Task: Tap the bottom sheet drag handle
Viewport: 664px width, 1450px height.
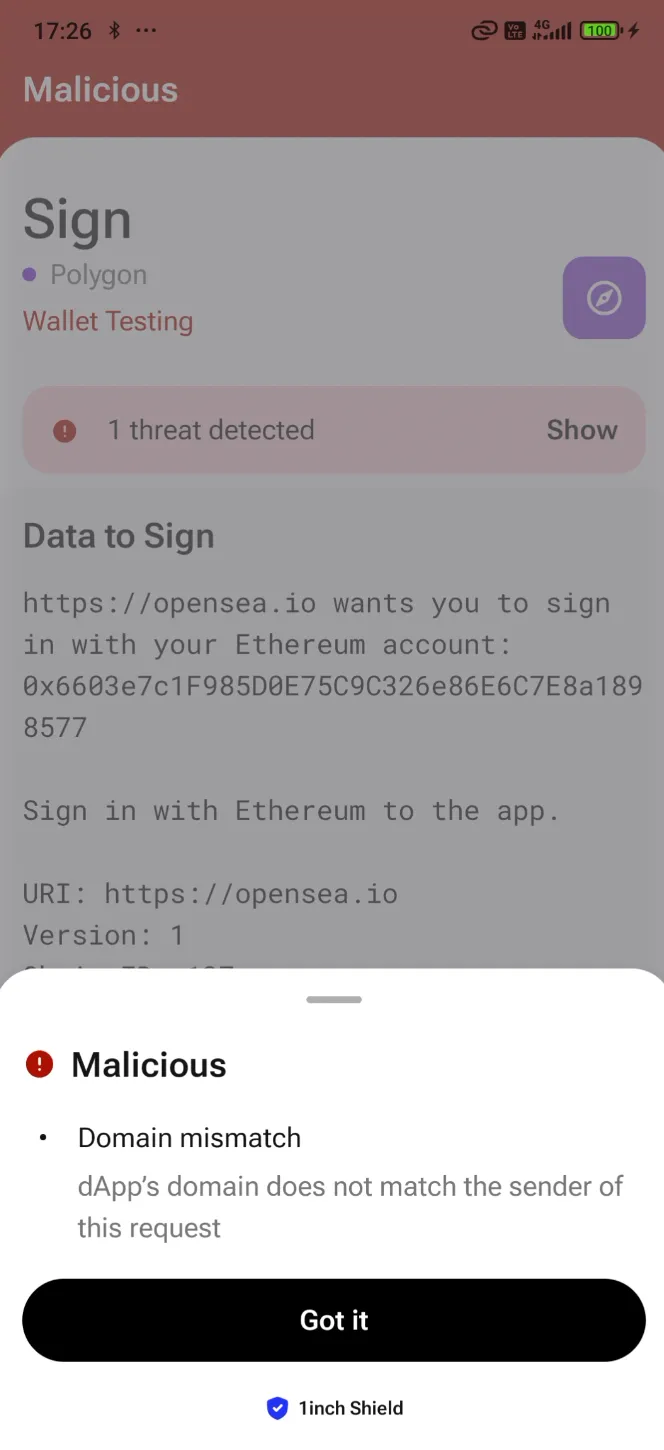Action: coord(334,999)
